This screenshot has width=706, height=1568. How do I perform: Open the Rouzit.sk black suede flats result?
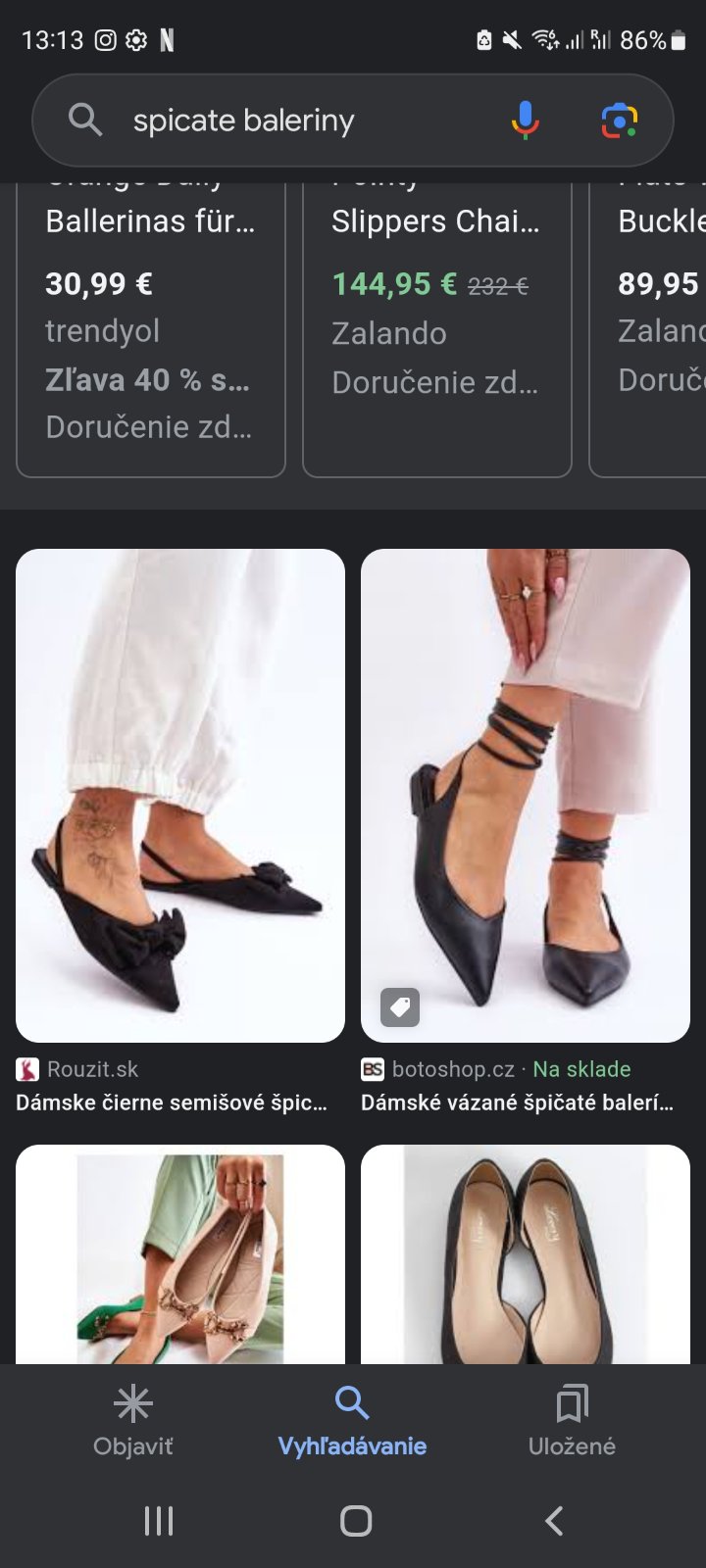point(180,795)
